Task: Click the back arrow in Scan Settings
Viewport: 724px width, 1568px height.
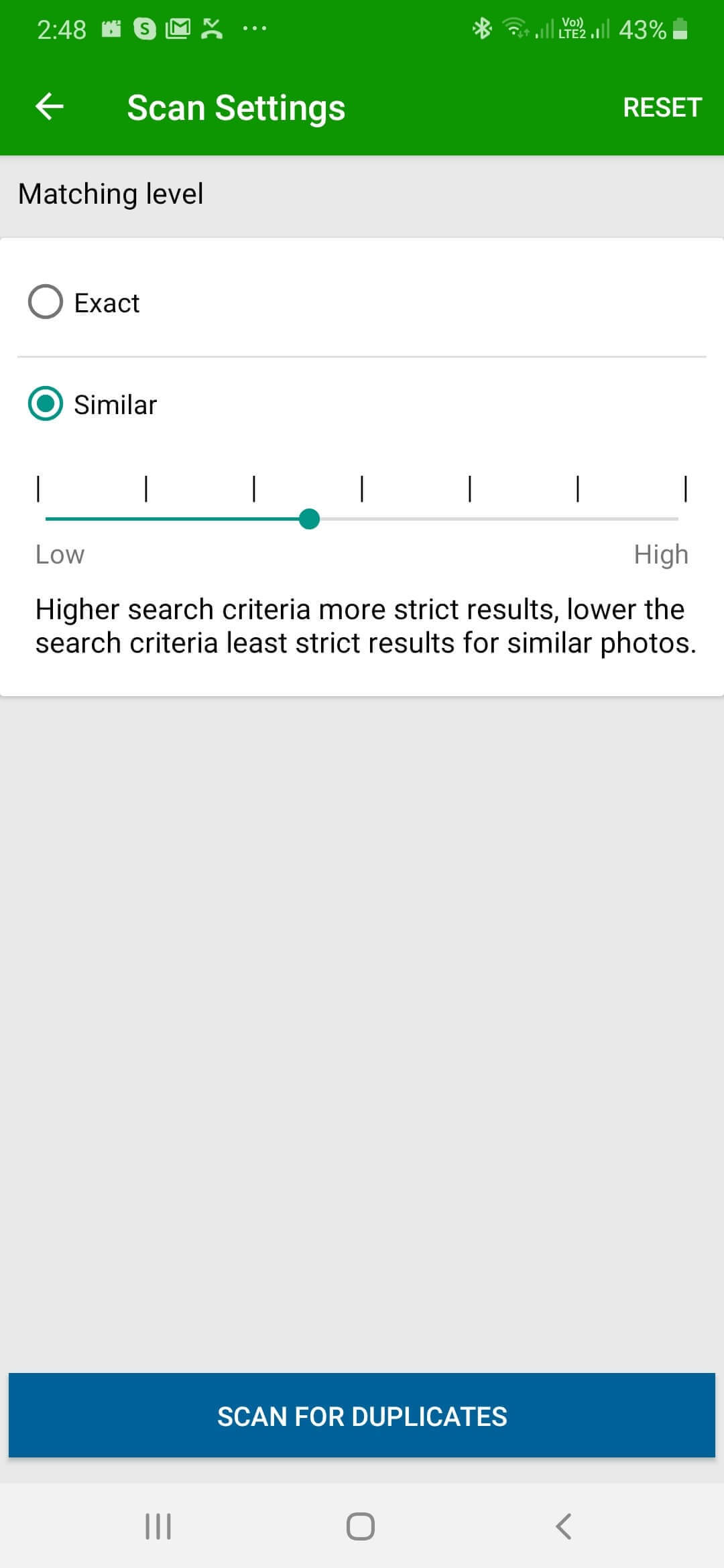Action: point(48,106)
